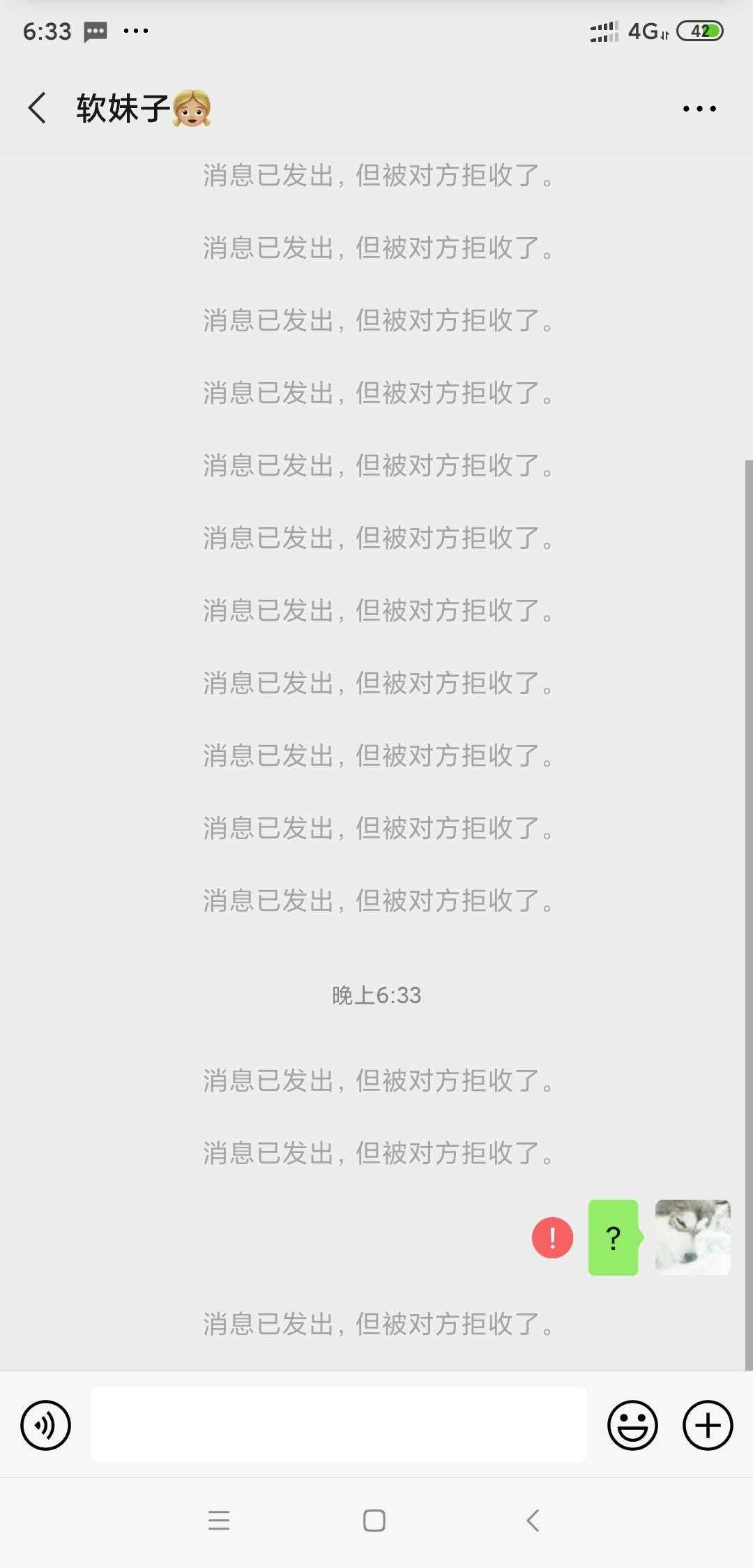The image size is (753, 1568).
Task: Open chat info three-dot menu
Action: point(699,109)
